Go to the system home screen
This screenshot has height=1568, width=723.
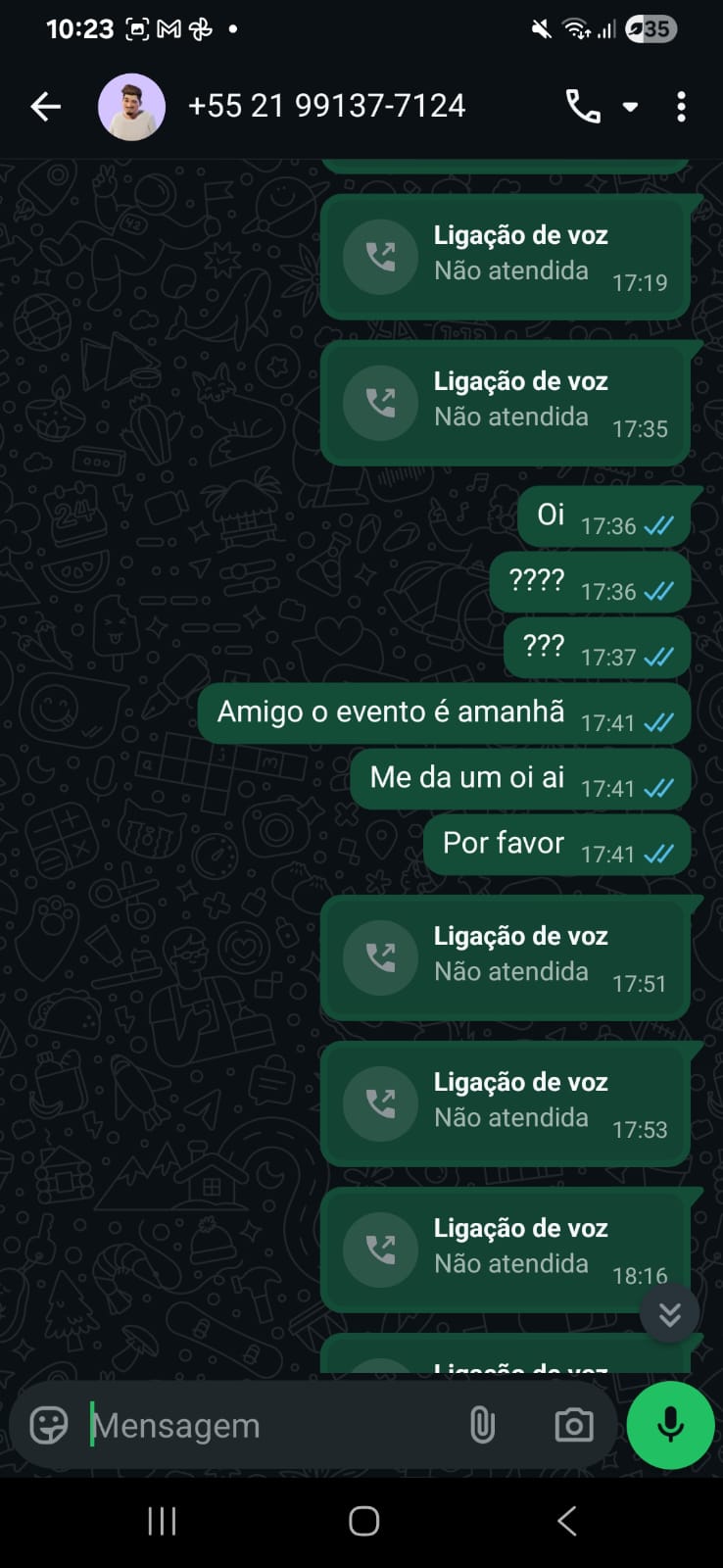[x=363, y=1521]
